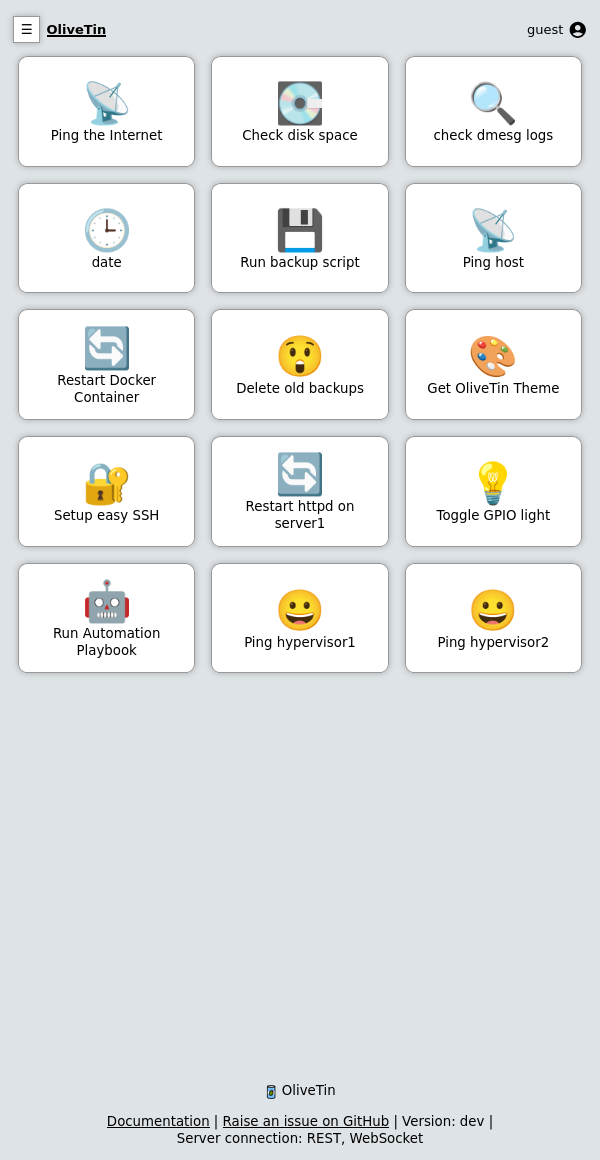Execute the date action
Image resolution: width=600 pixels, height=1160 pixels.
(106, 238)
